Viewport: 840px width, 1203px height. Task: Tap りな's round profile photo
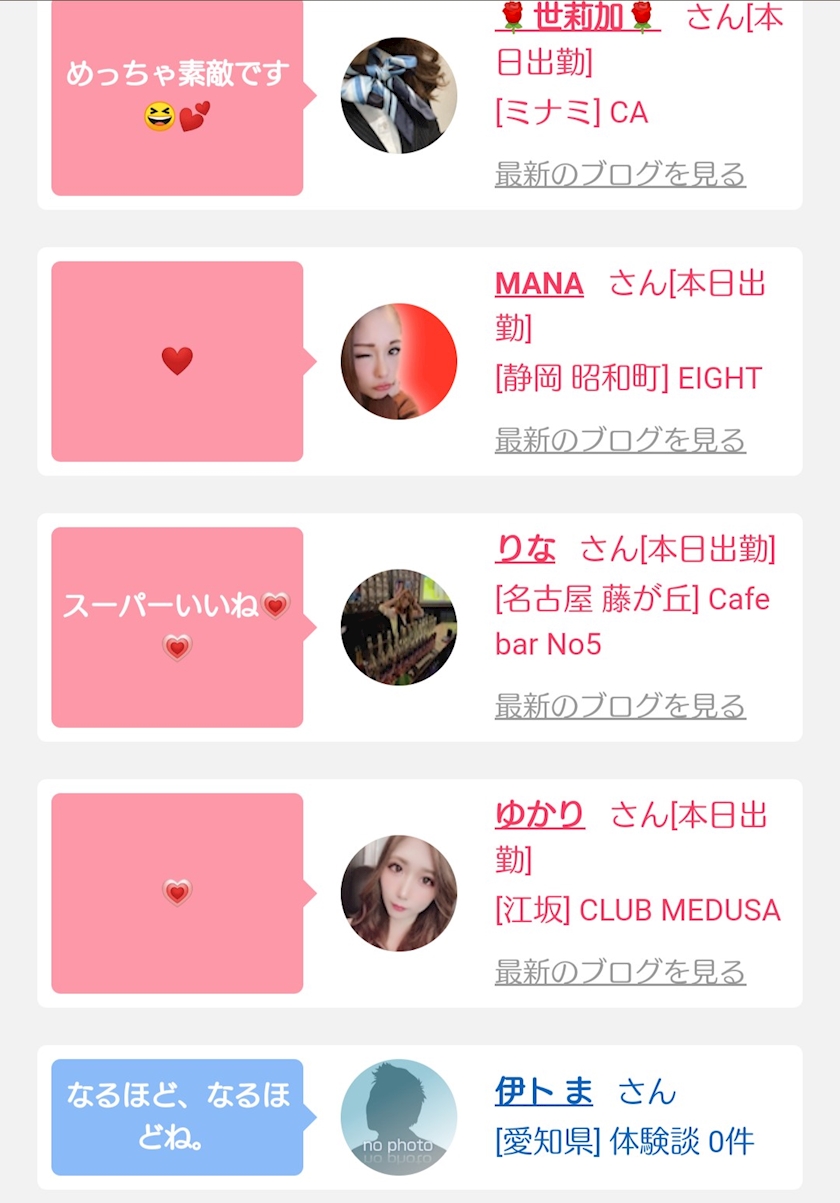tap(399, 627)
